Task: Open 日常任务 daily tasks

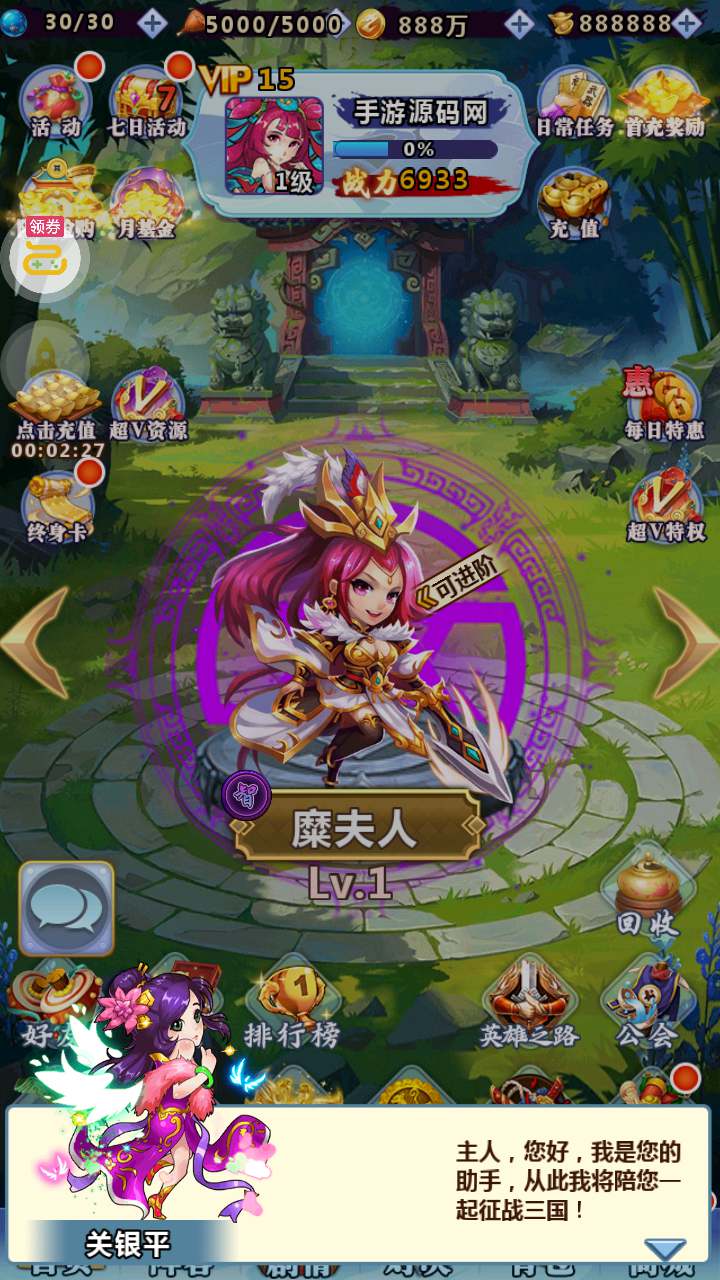Action: [574, 102]
